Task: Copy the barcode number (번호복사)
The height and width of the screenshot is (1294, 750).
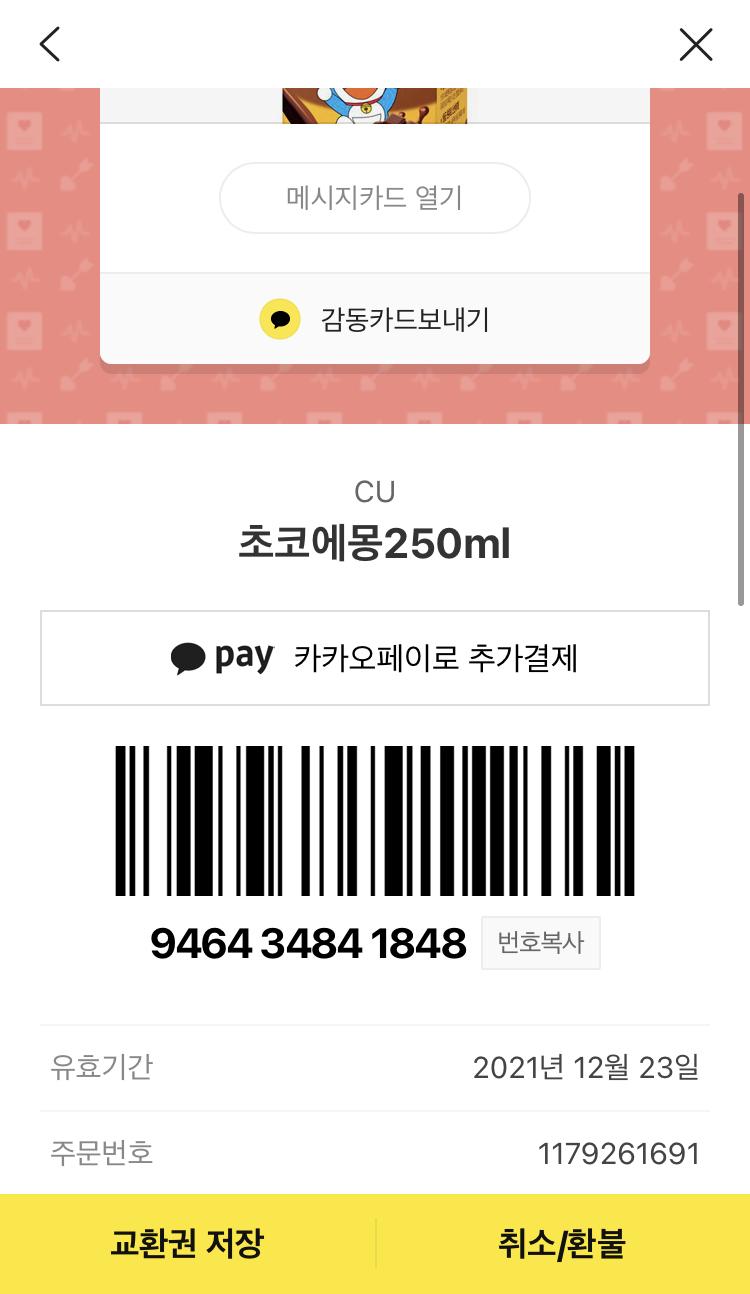Action: [x=541, y=943]
